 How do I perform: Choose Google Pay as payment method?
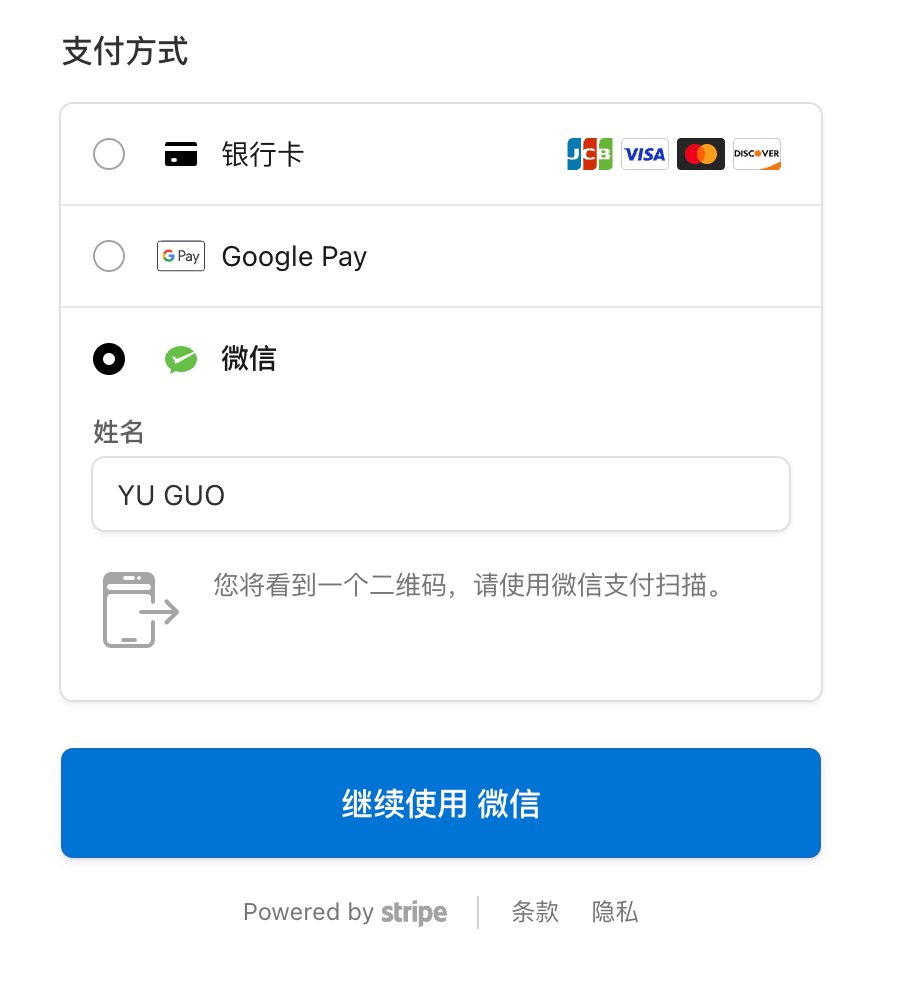pyautogui.click(x=109, y=257)
